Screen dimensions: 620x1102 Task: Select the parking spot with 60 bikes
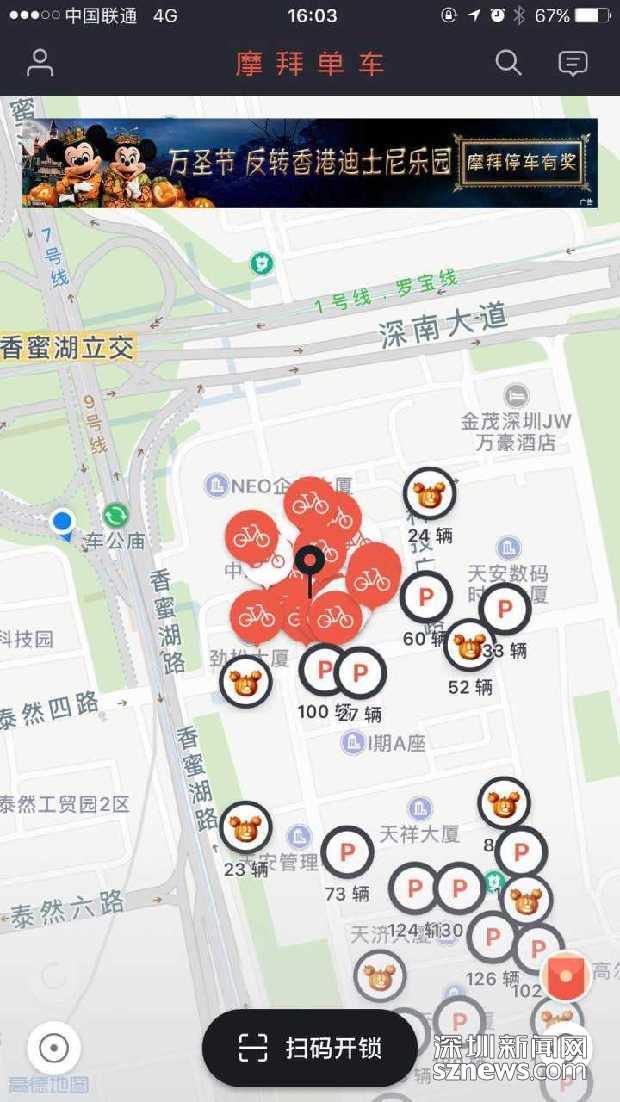click(426, 597)
